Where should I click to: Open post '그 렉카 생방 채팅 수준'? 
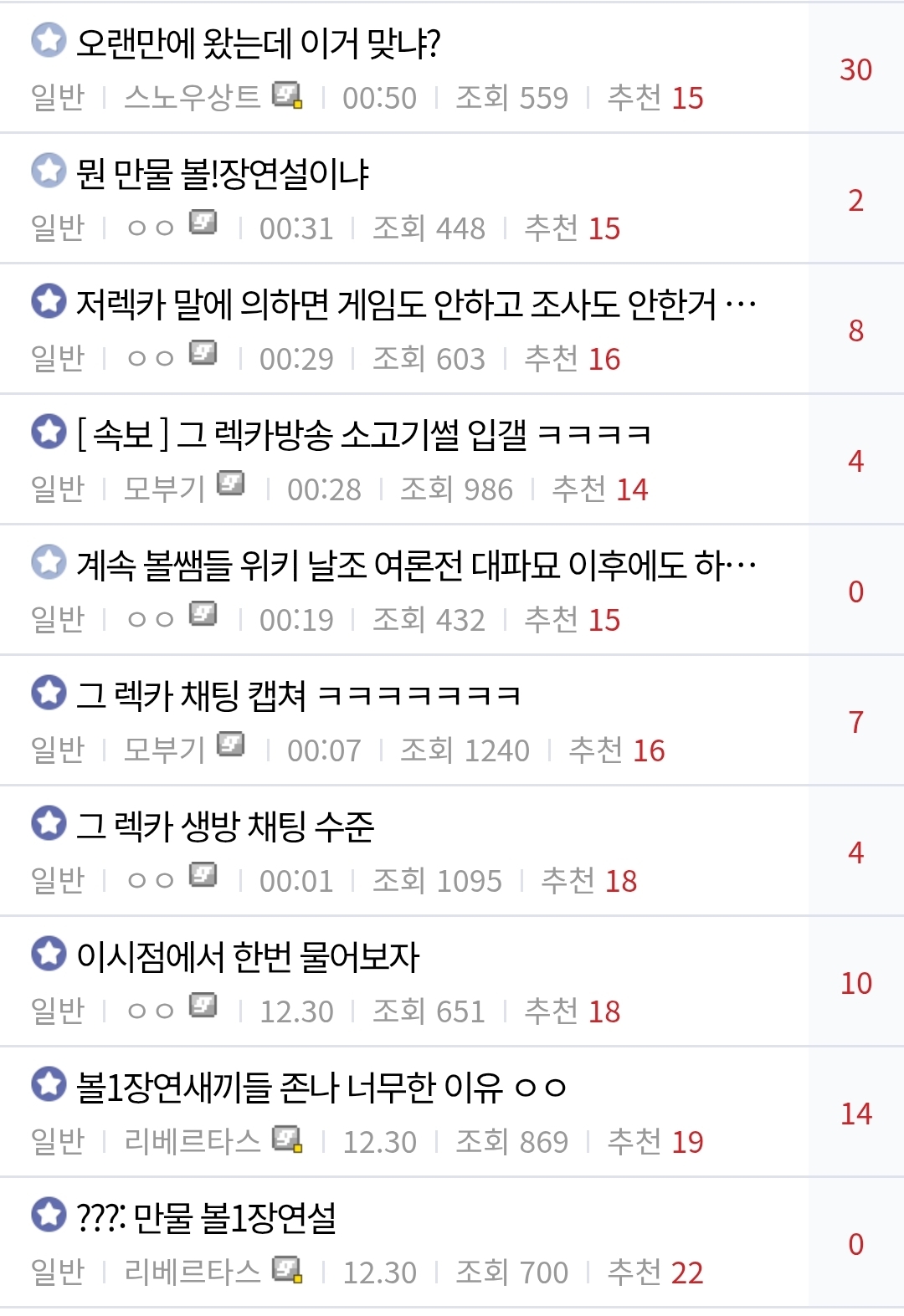point(224,827)
